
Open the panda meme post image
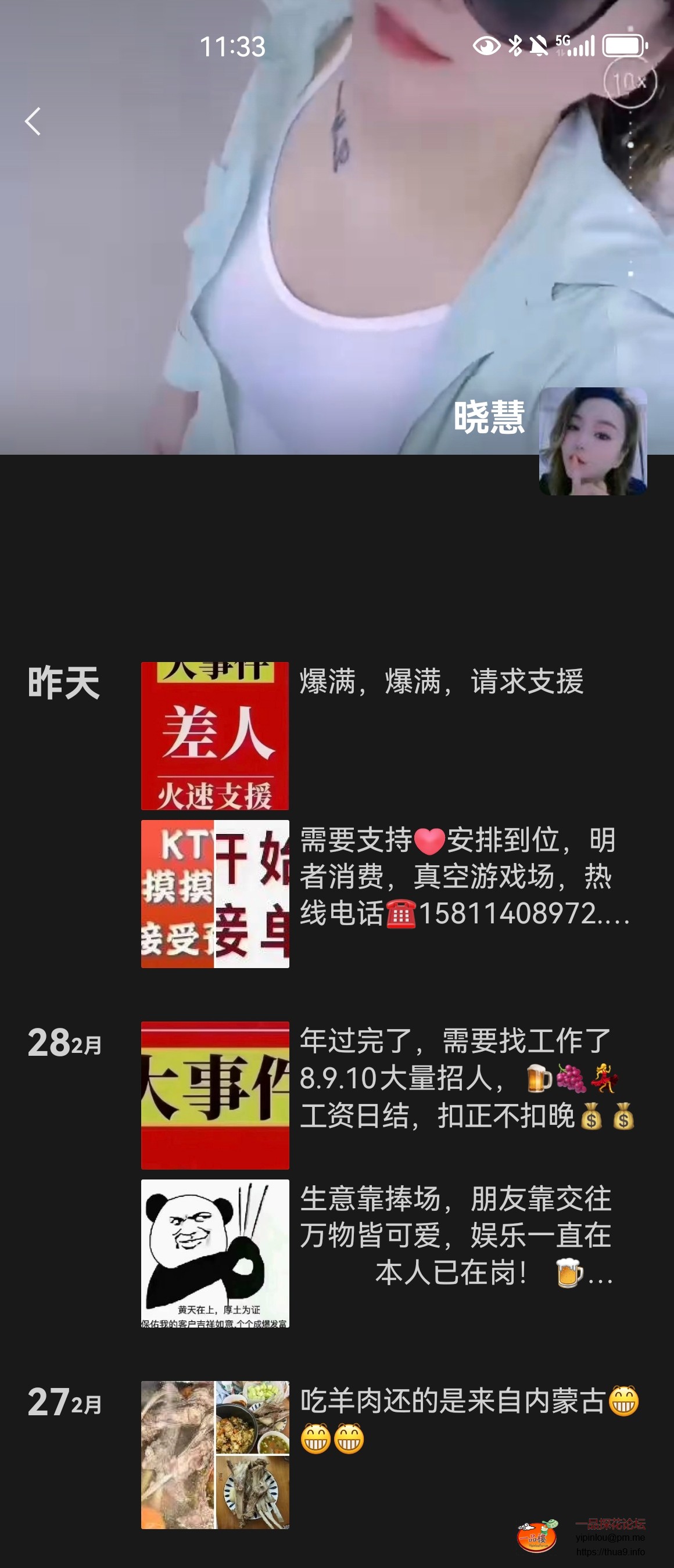pos(215,1253)
